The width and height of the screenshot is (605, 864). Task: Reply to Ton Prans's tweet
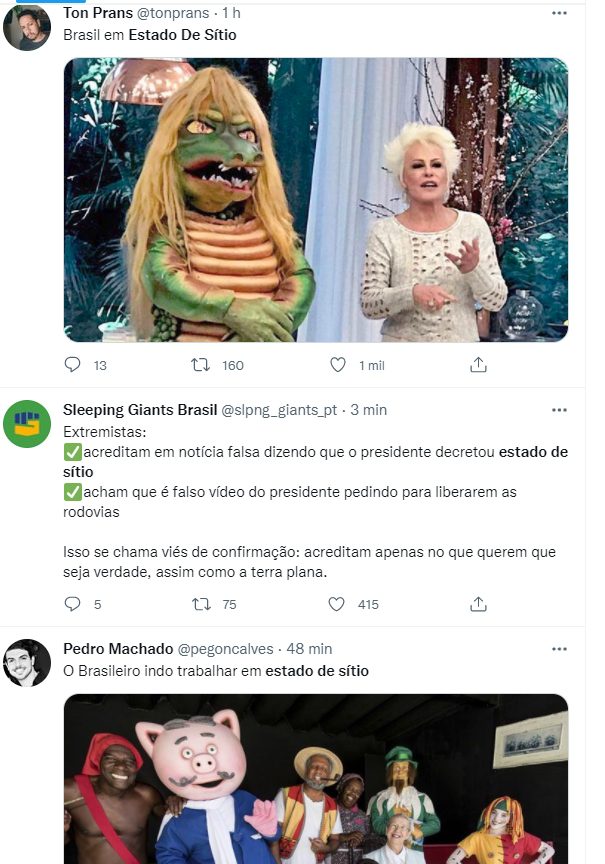coord(72,365)
